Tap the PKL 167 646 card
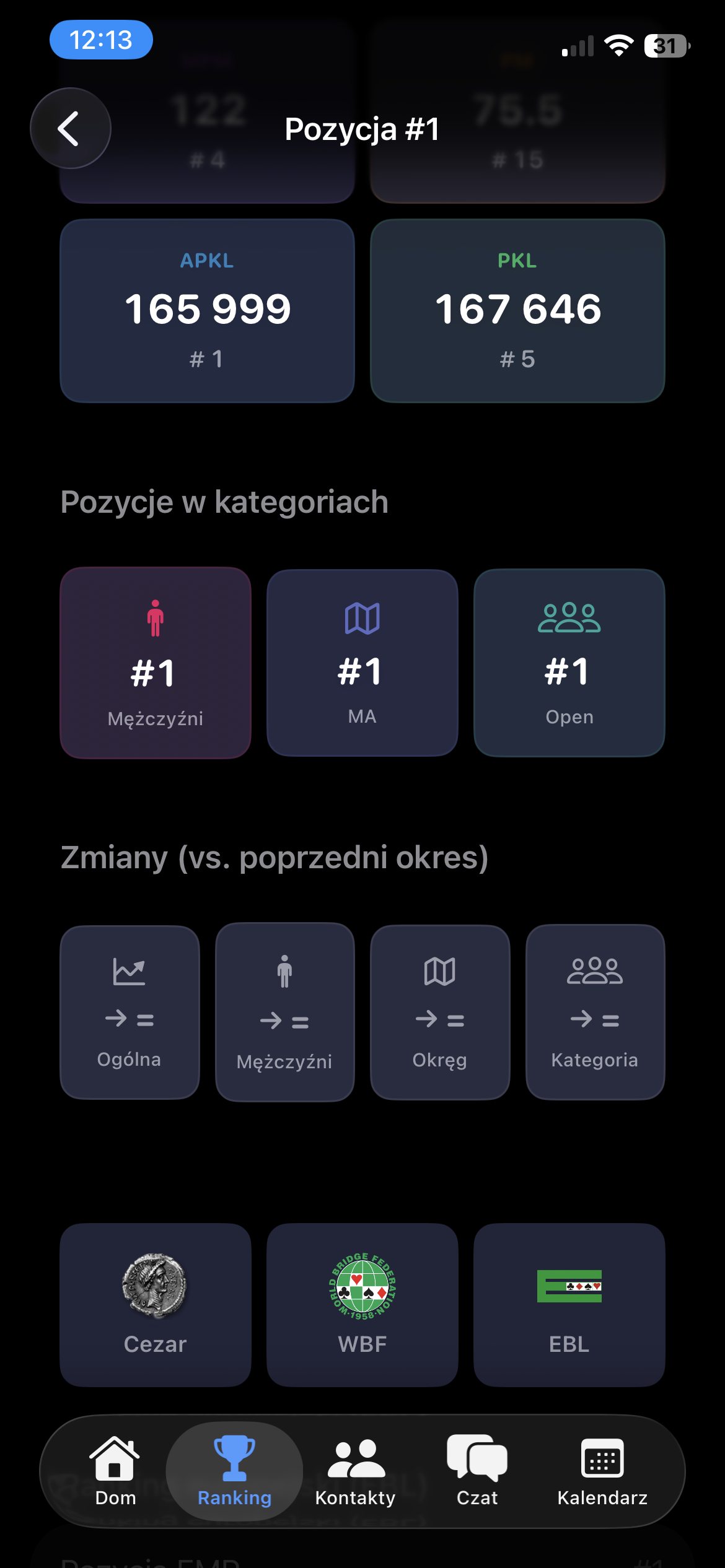This screenshot has height=1568, width=725. (517, 310)
